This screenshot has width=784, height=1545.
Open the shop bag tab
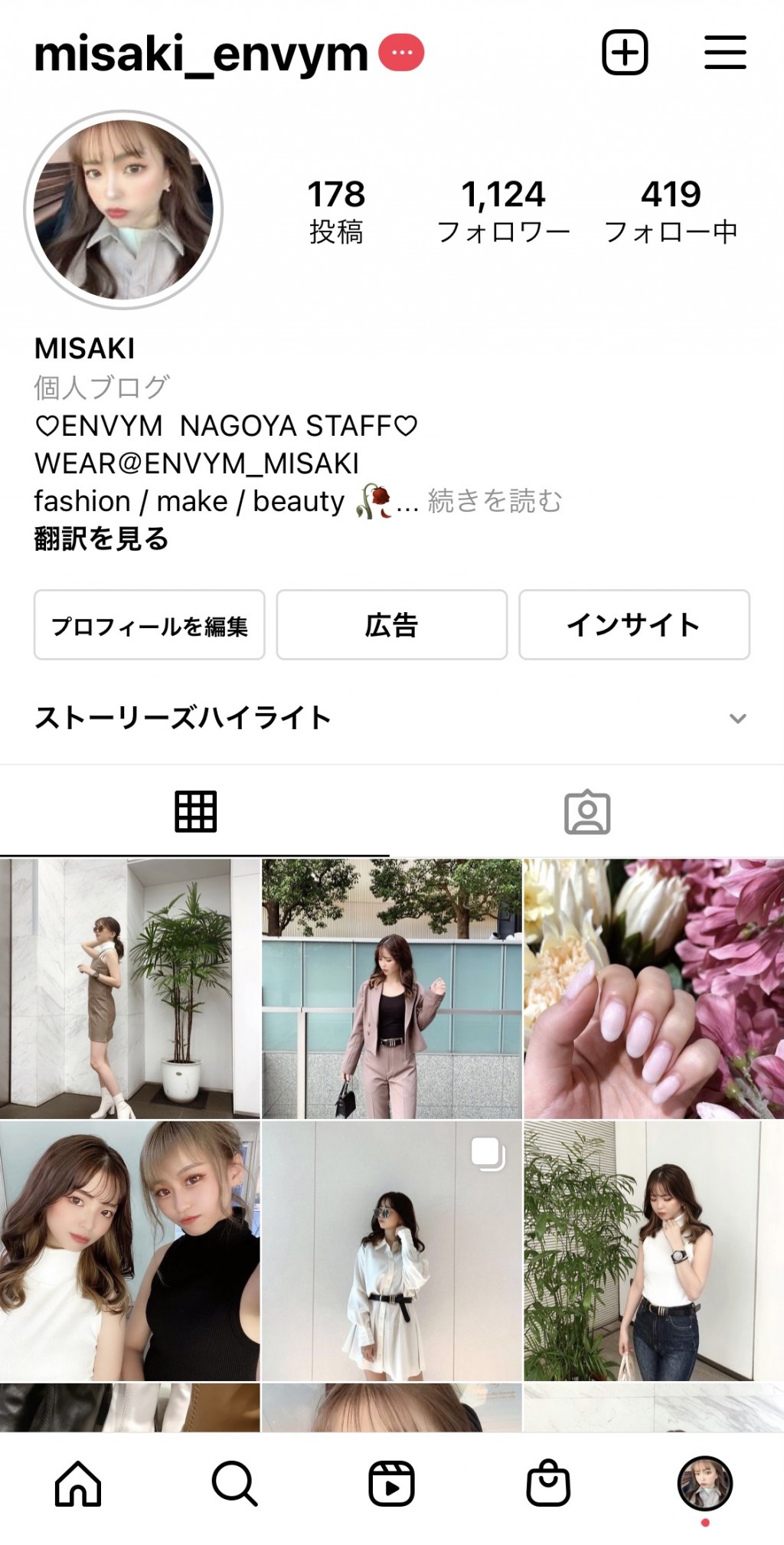[x=548, y=1483]
